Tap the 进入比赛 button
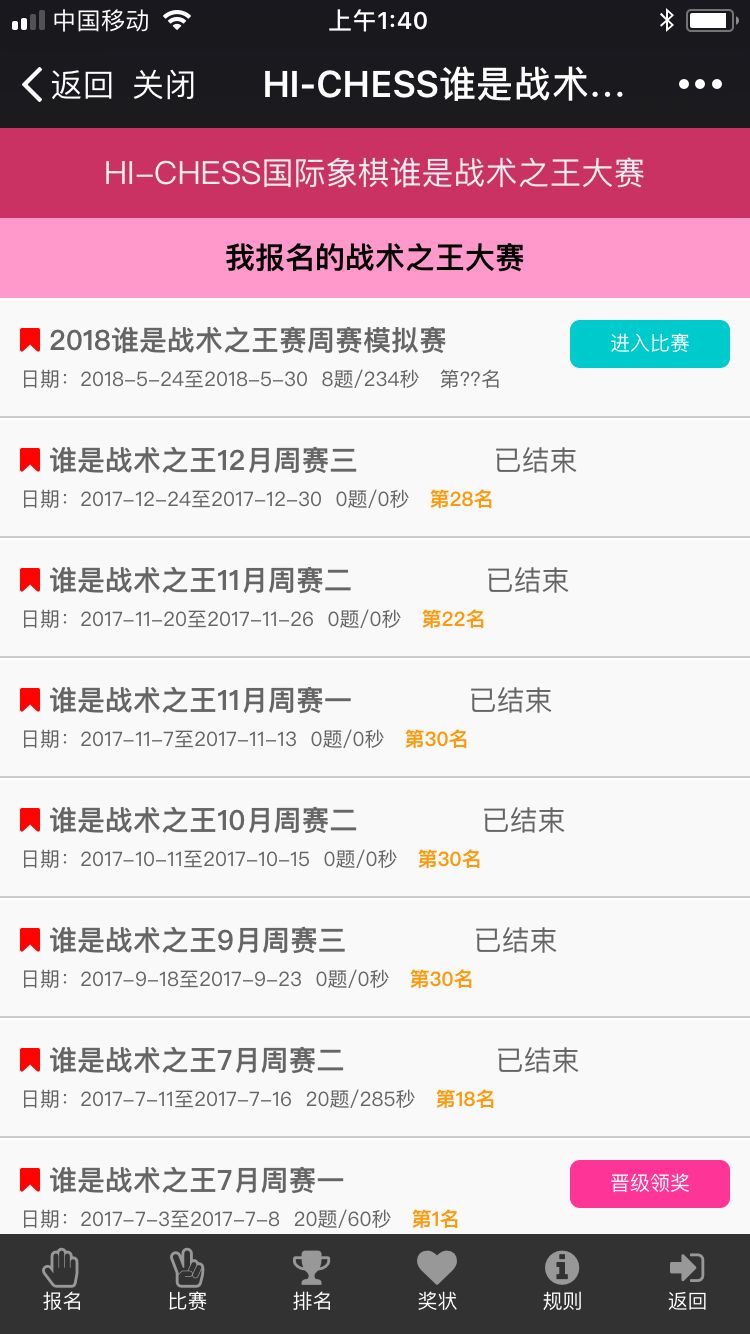This screenshot has width=750, height=1334. coord(650,344)
